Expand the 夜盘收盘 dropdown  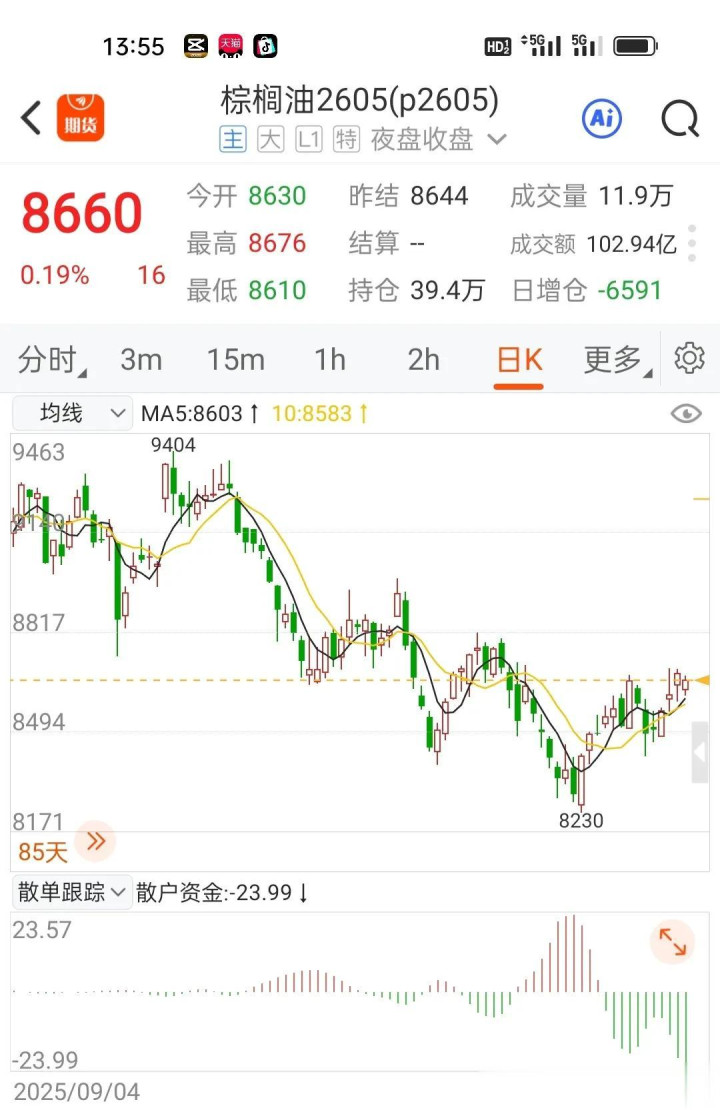pos(440,140)
